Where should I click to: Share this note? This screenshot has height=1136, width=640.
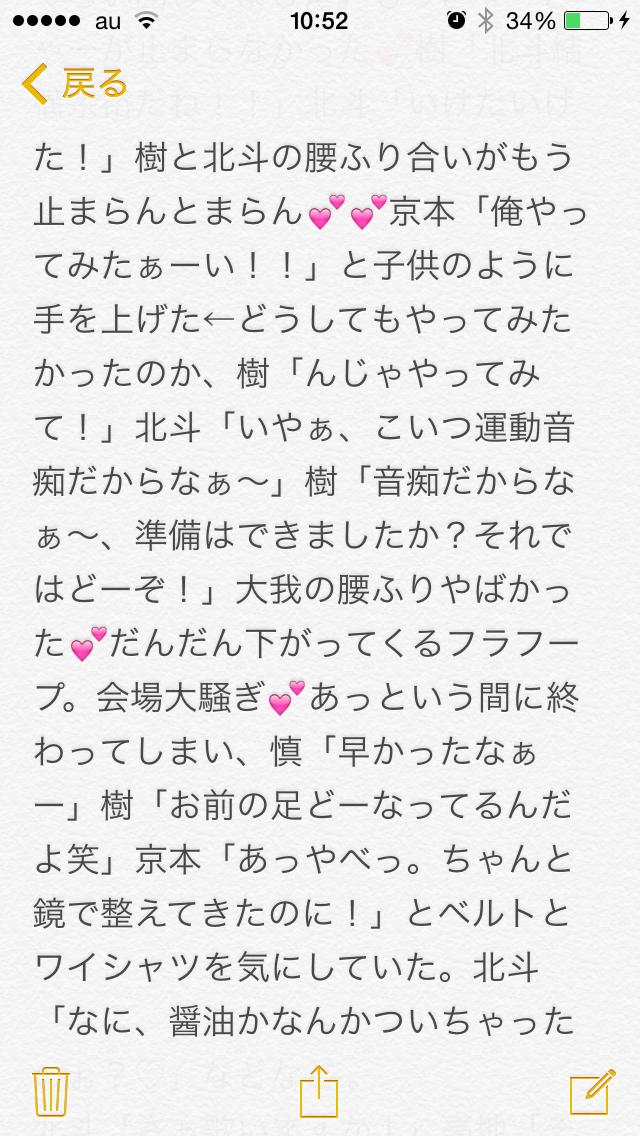click(x=320, y=1091)
